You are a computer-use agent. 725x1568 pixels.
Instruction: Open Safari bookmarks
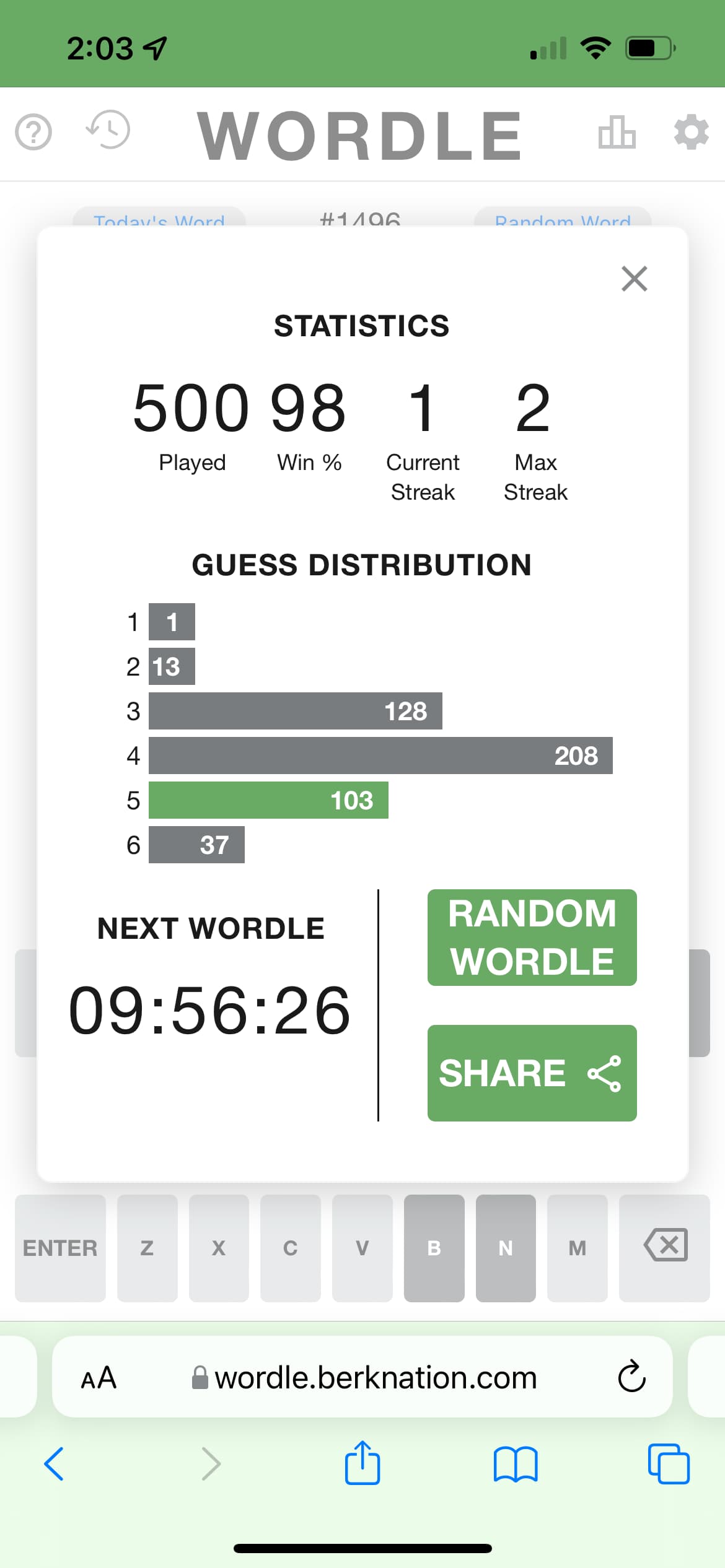(516, 1465)
